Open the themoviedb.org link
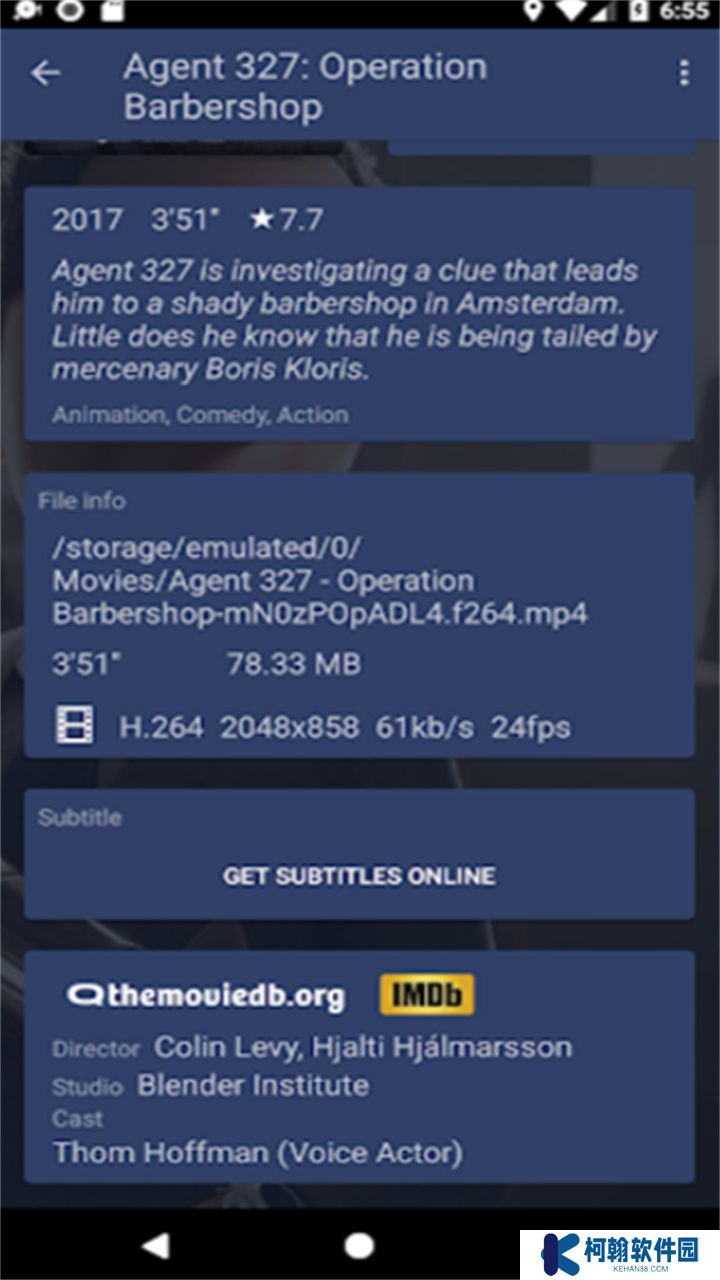720x1280 pixels. click(x=206, y=995)
